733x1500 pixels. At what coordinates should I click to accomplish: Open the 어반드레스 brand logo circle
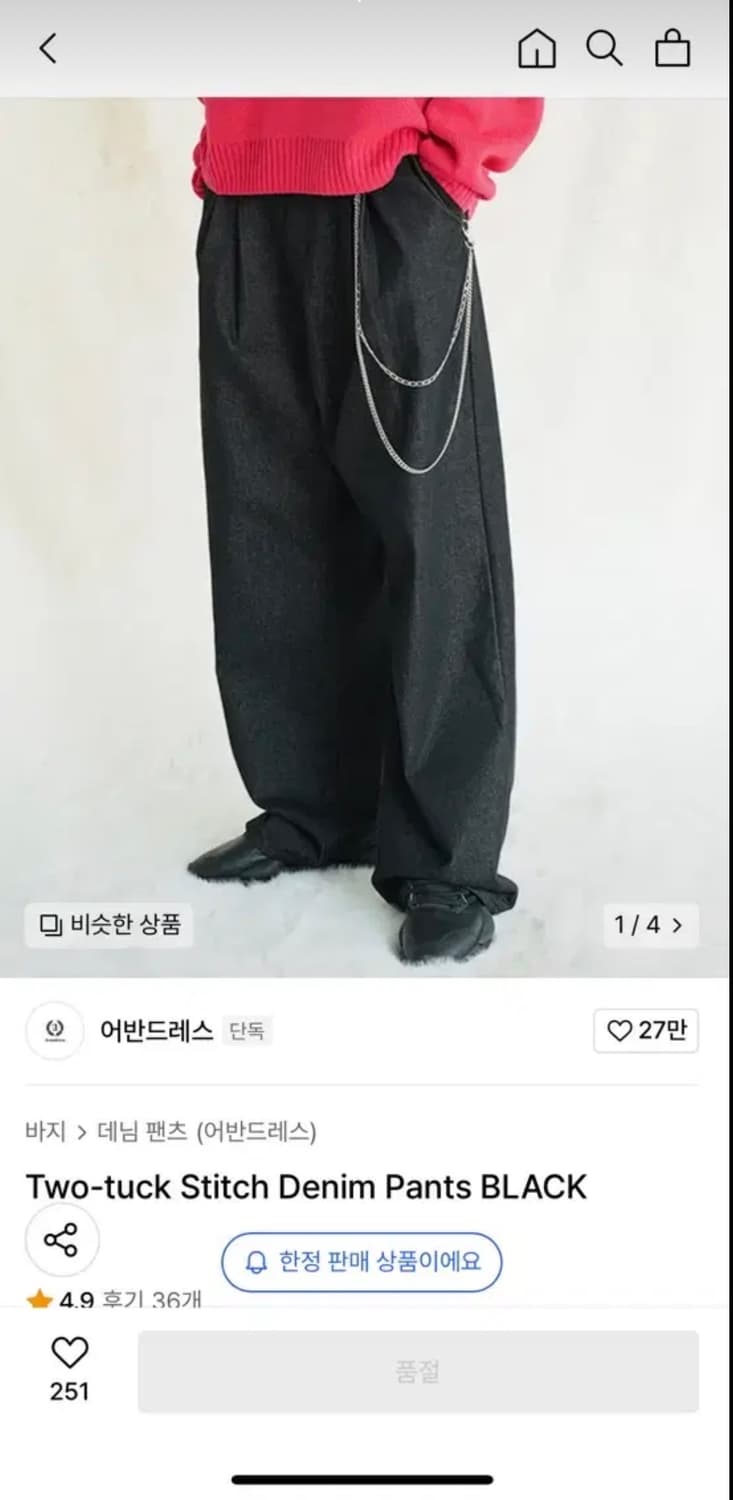pos(55,1031)
